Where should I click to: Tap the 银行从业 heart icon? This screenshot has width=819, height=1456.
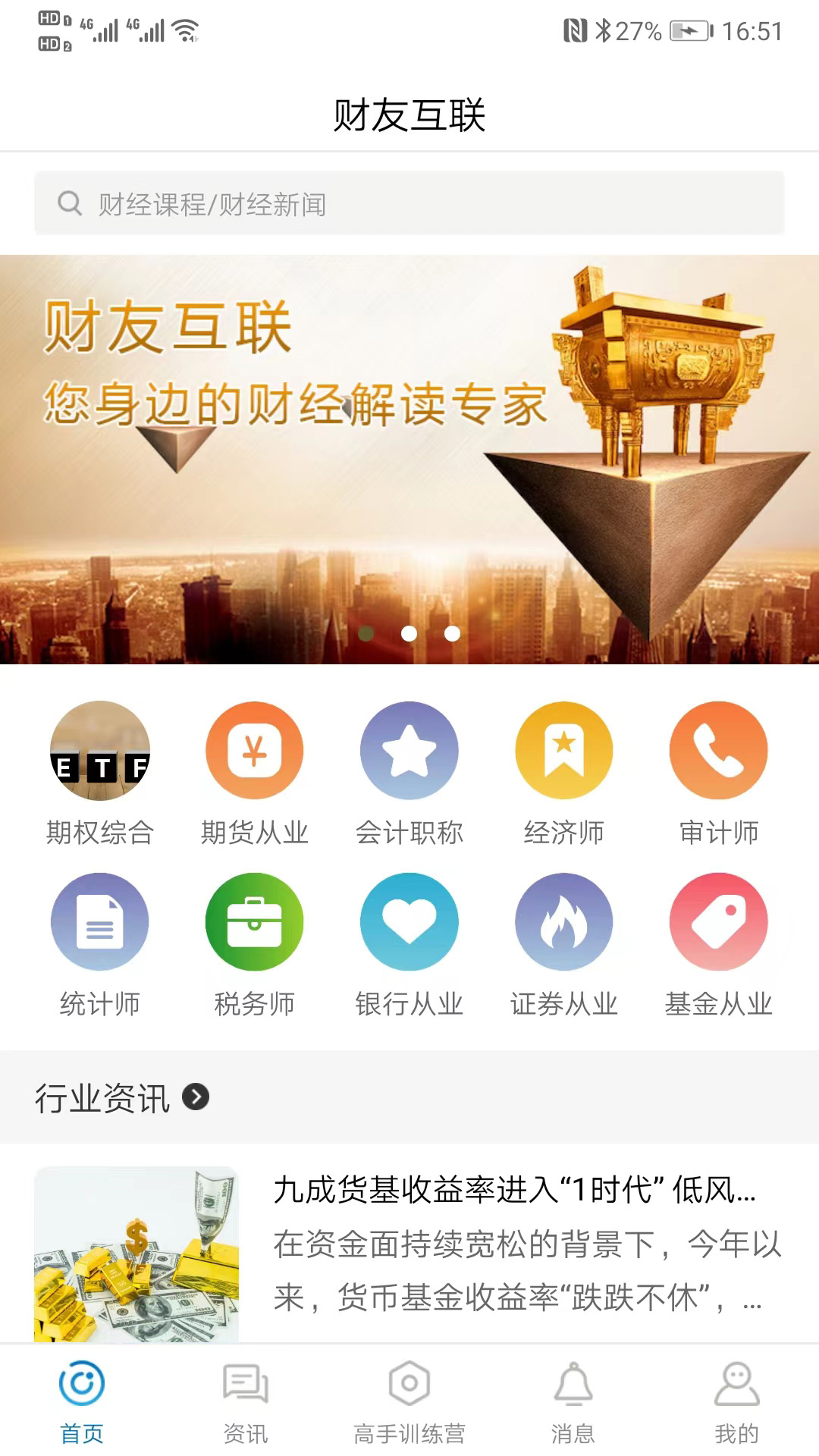click(x=409, y=921)
